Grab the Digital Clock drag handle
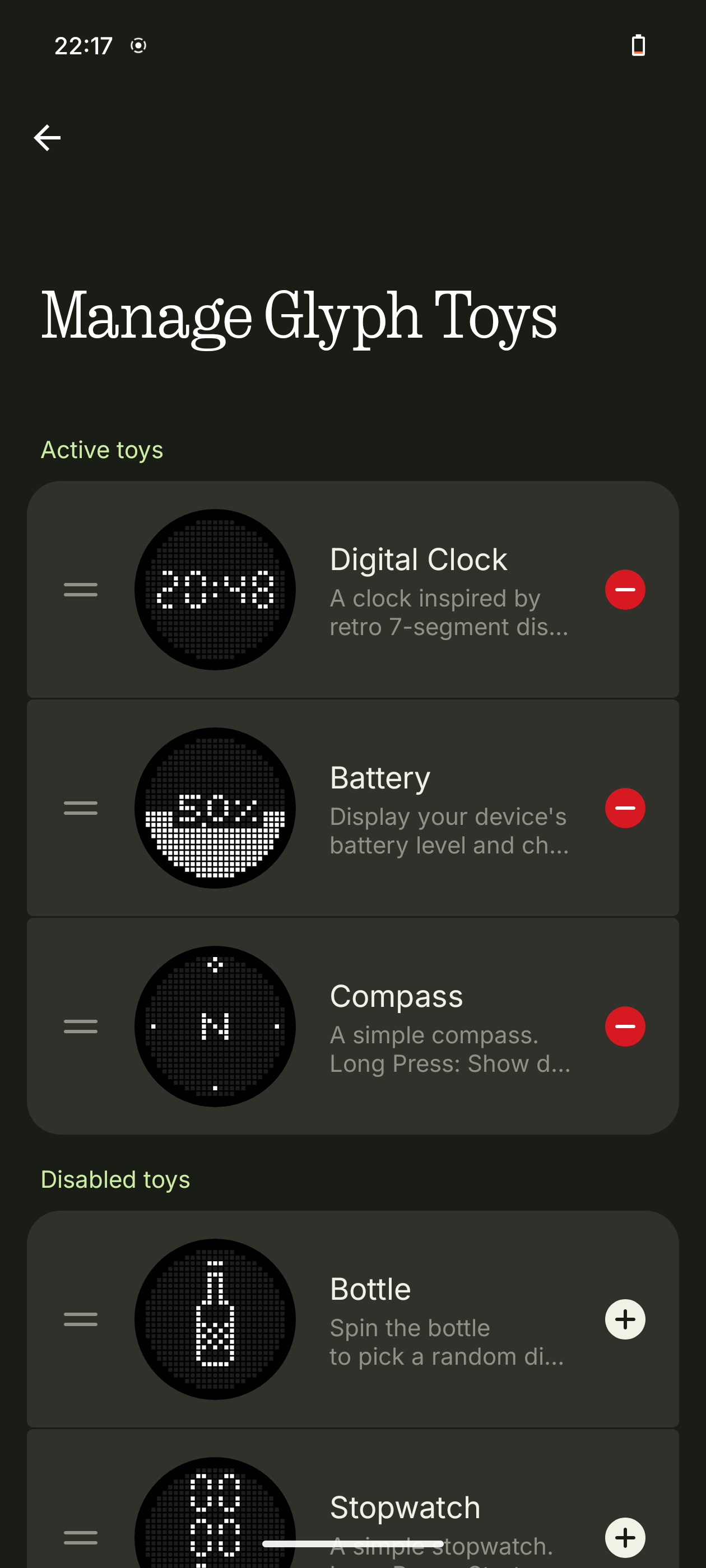This screenshot has height=1568, width=706. coord(80,589)
